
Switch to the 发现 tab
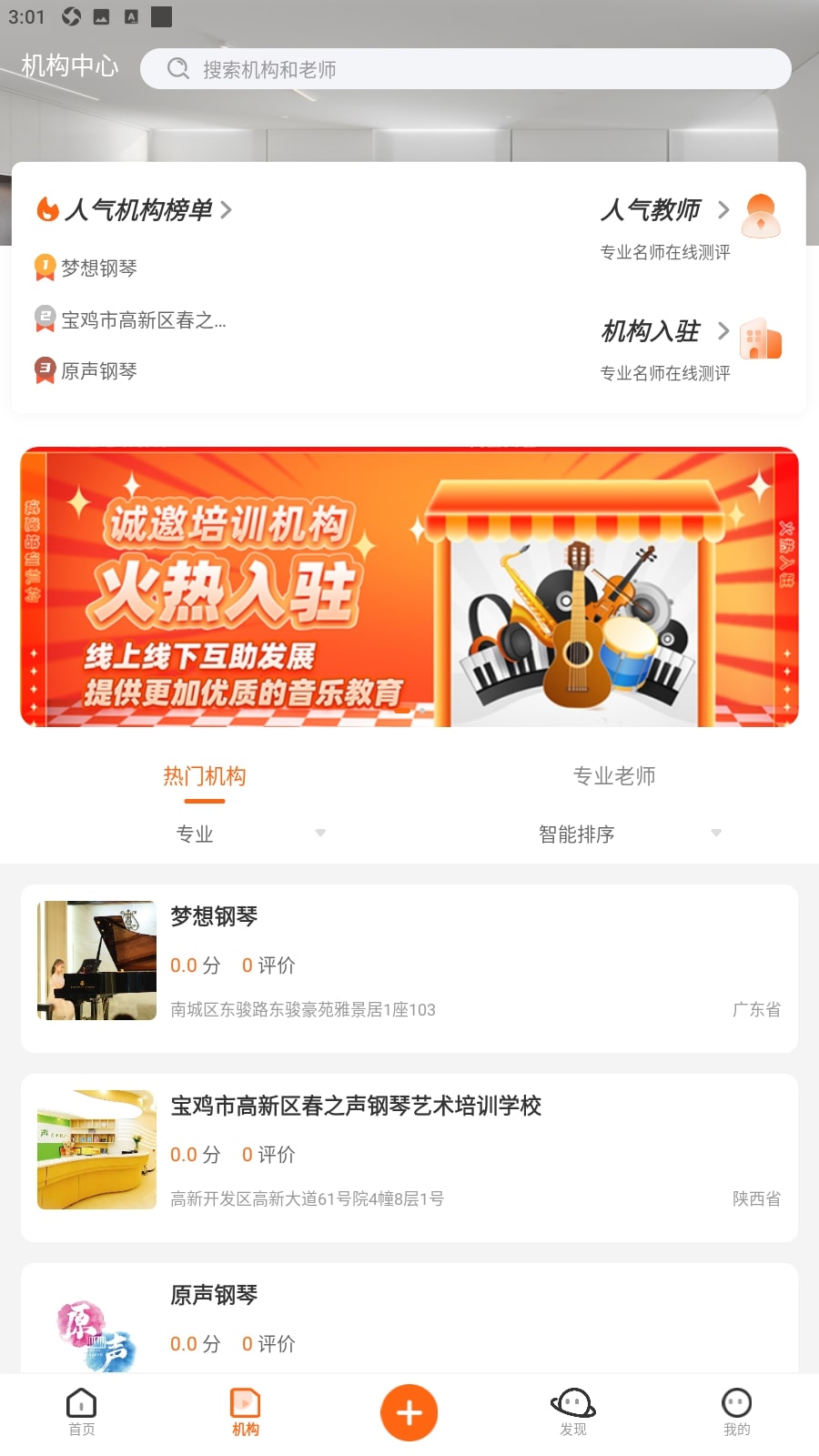click(573, 1412)
